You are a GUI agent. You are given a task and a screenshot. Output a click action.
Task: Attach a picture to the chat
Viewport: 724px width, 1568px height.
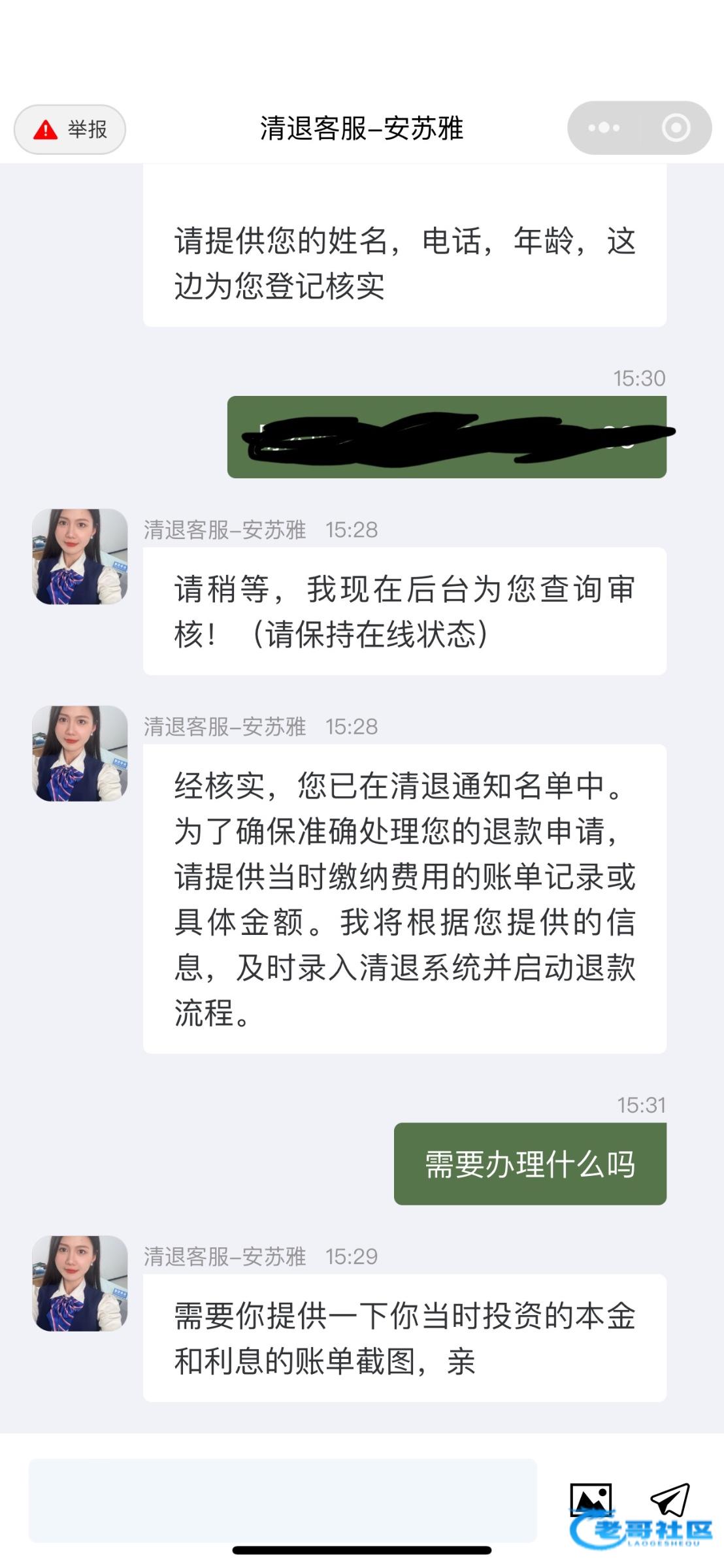(591, 1499)
